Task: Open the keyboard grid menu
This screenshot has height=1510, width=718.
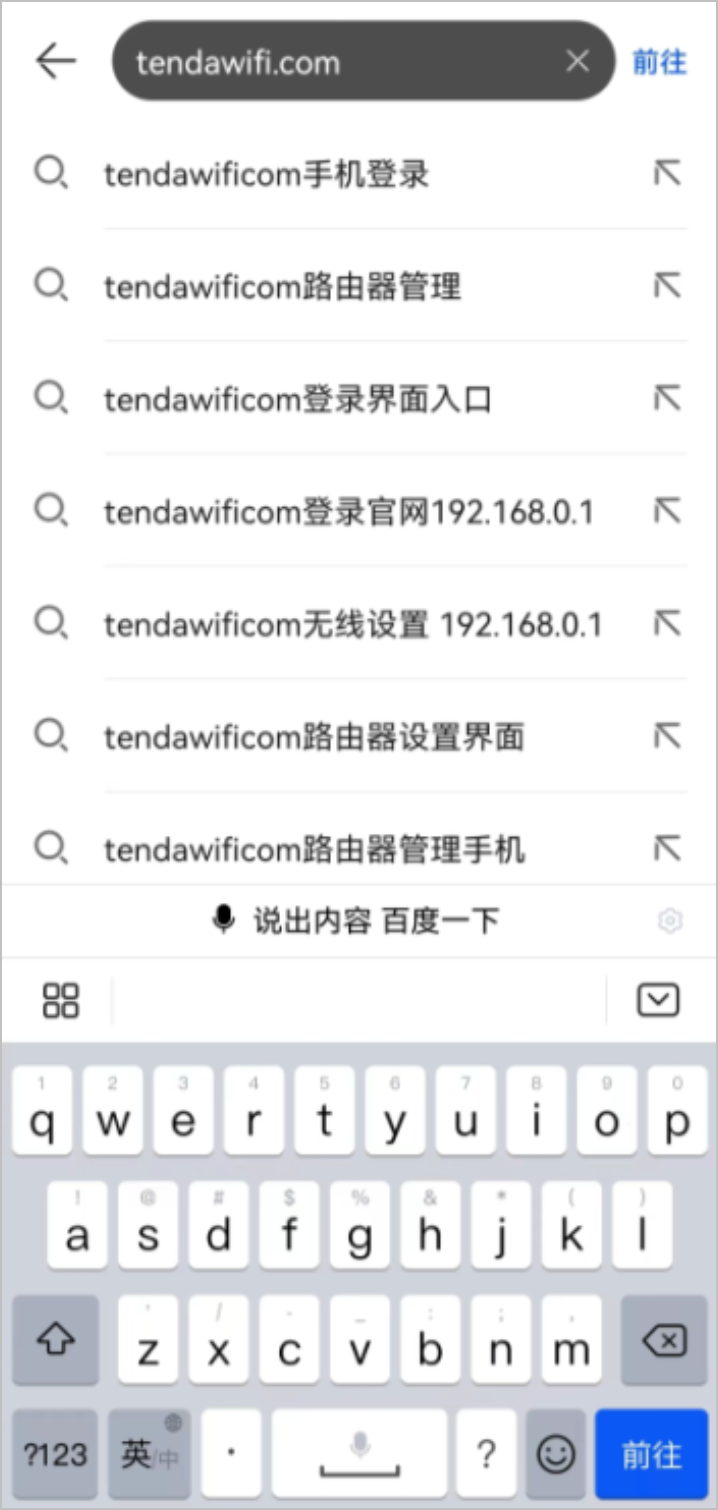Action: coord(61,1000)
